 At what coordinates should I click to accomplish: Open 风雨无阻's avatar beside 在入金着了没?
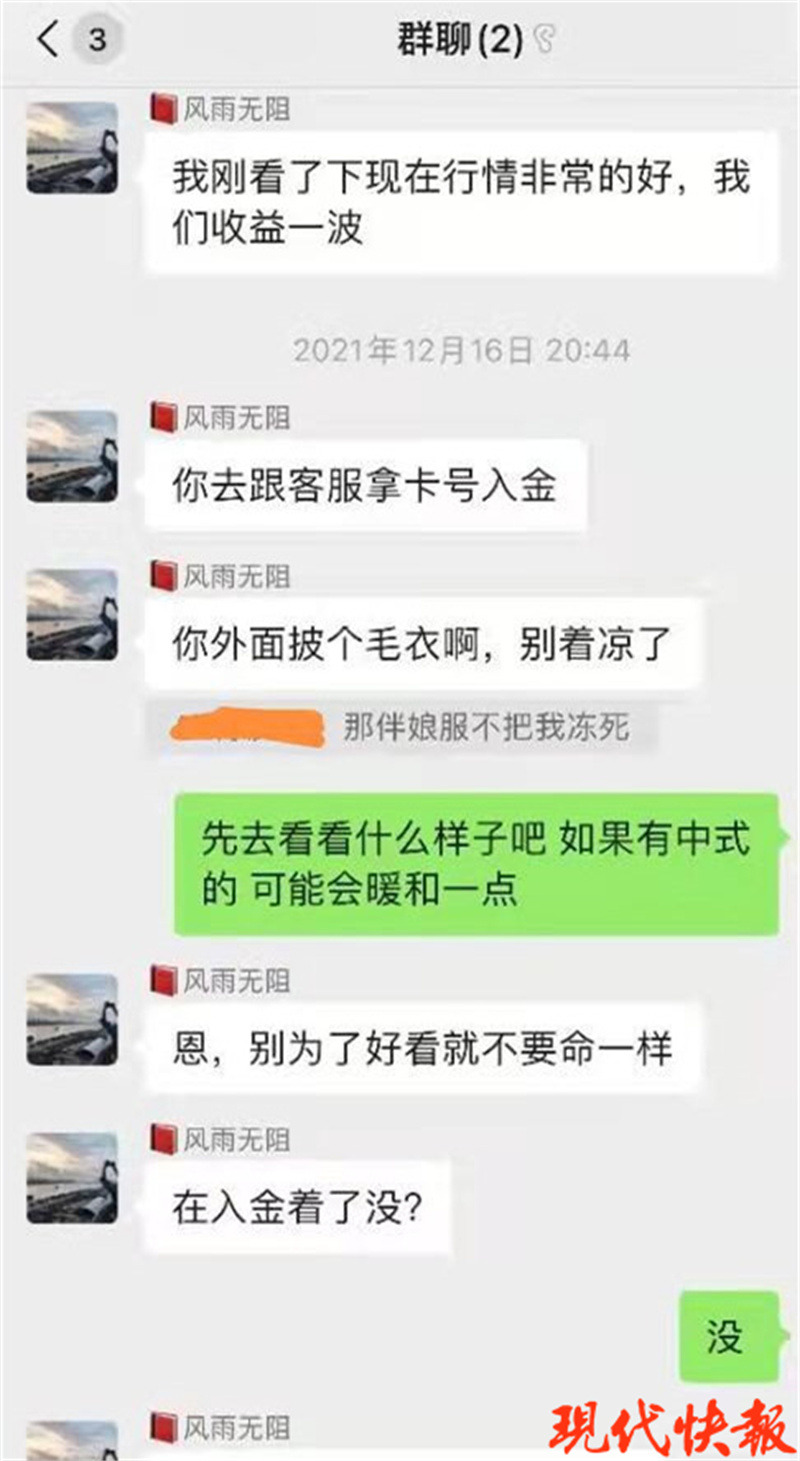coord(71,1178)
